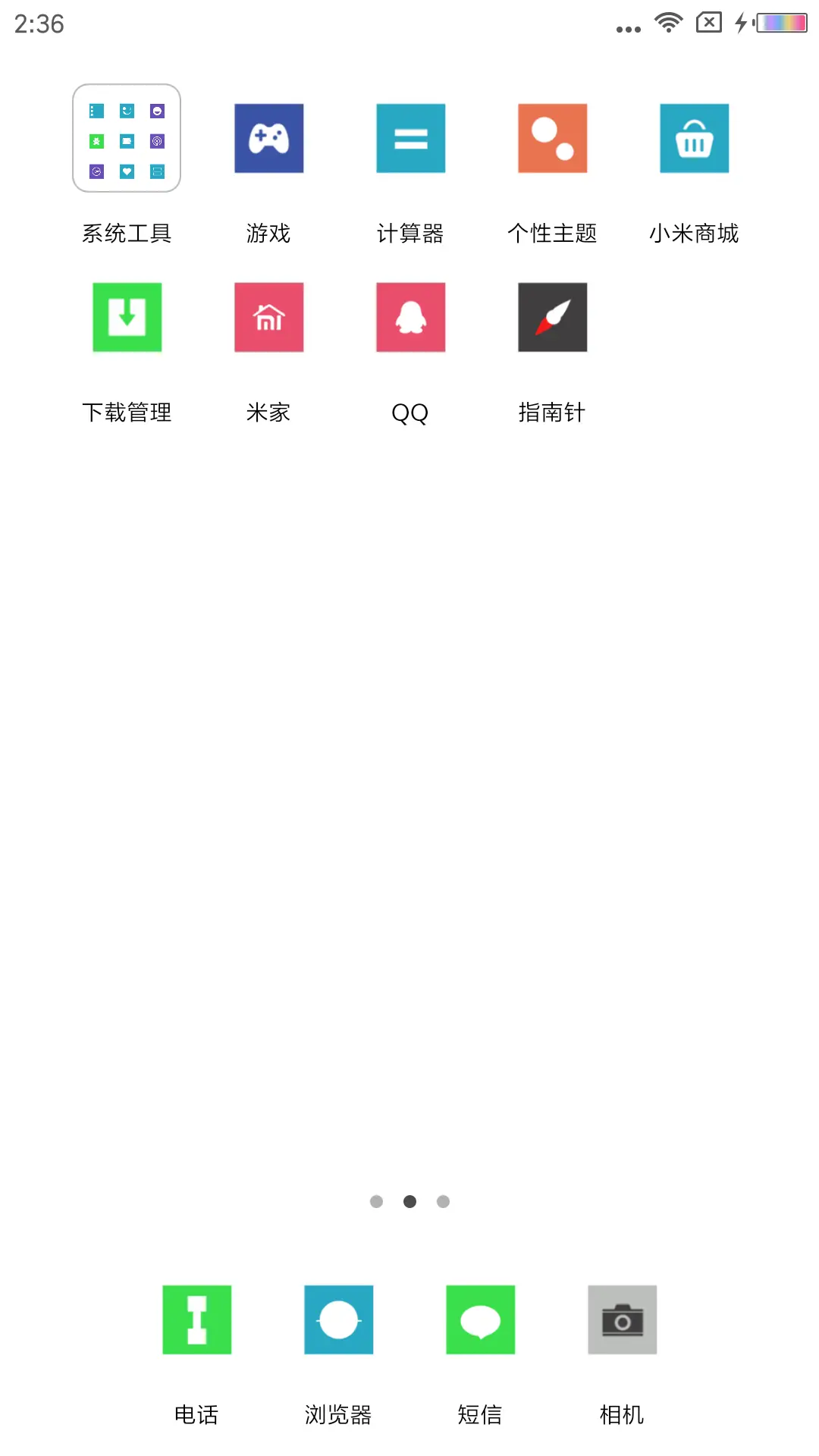Launch the 浏览器 browser from dock

(338, 1319)
